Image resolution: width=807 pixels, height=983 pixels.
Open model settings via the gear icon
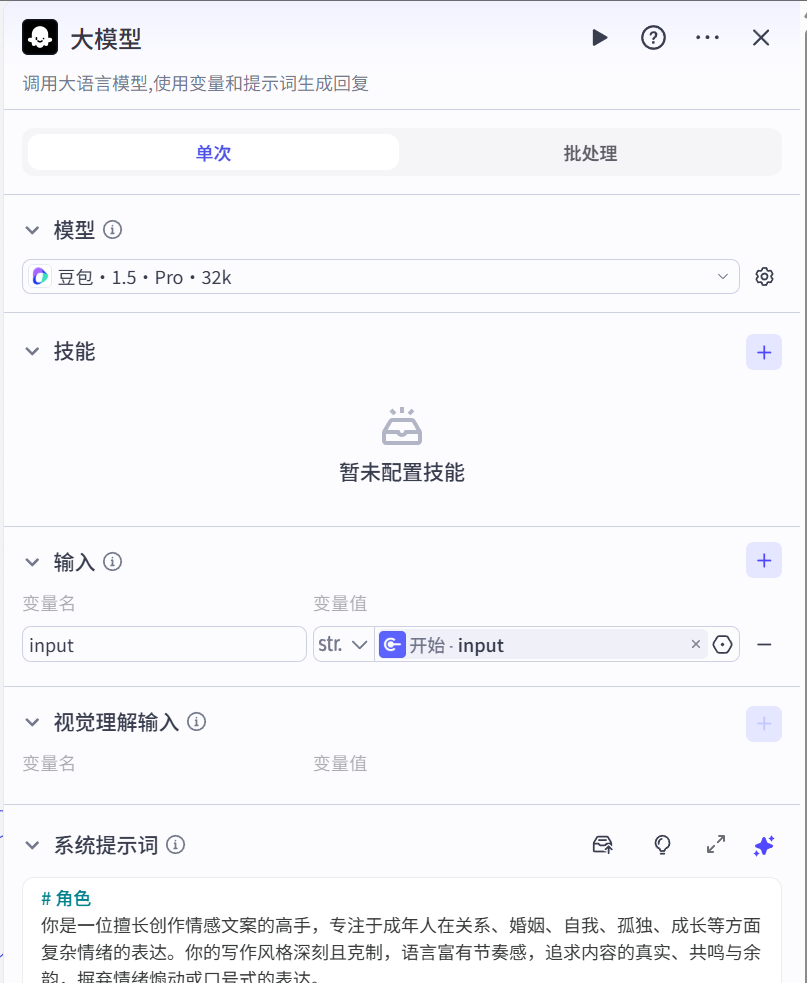tap(764, 276)
